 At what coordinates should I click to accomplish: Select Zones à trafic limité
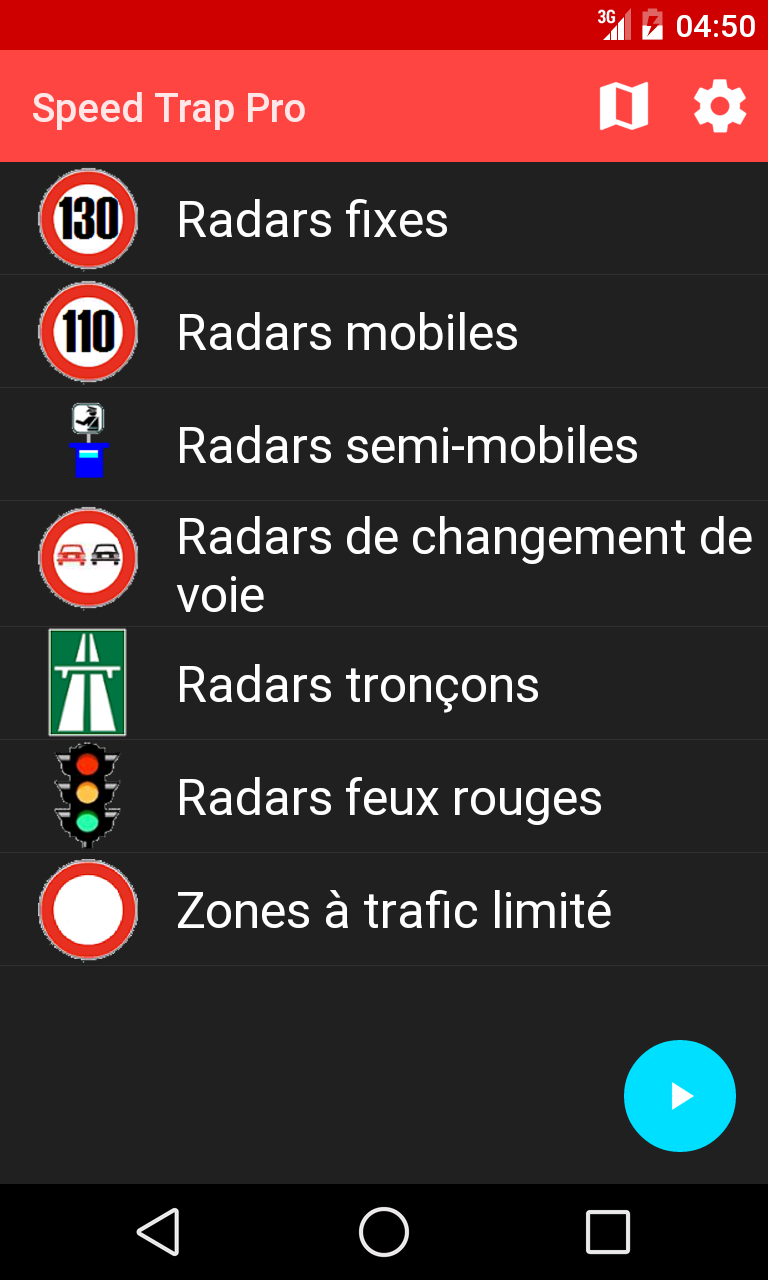[x=395, y=909]
